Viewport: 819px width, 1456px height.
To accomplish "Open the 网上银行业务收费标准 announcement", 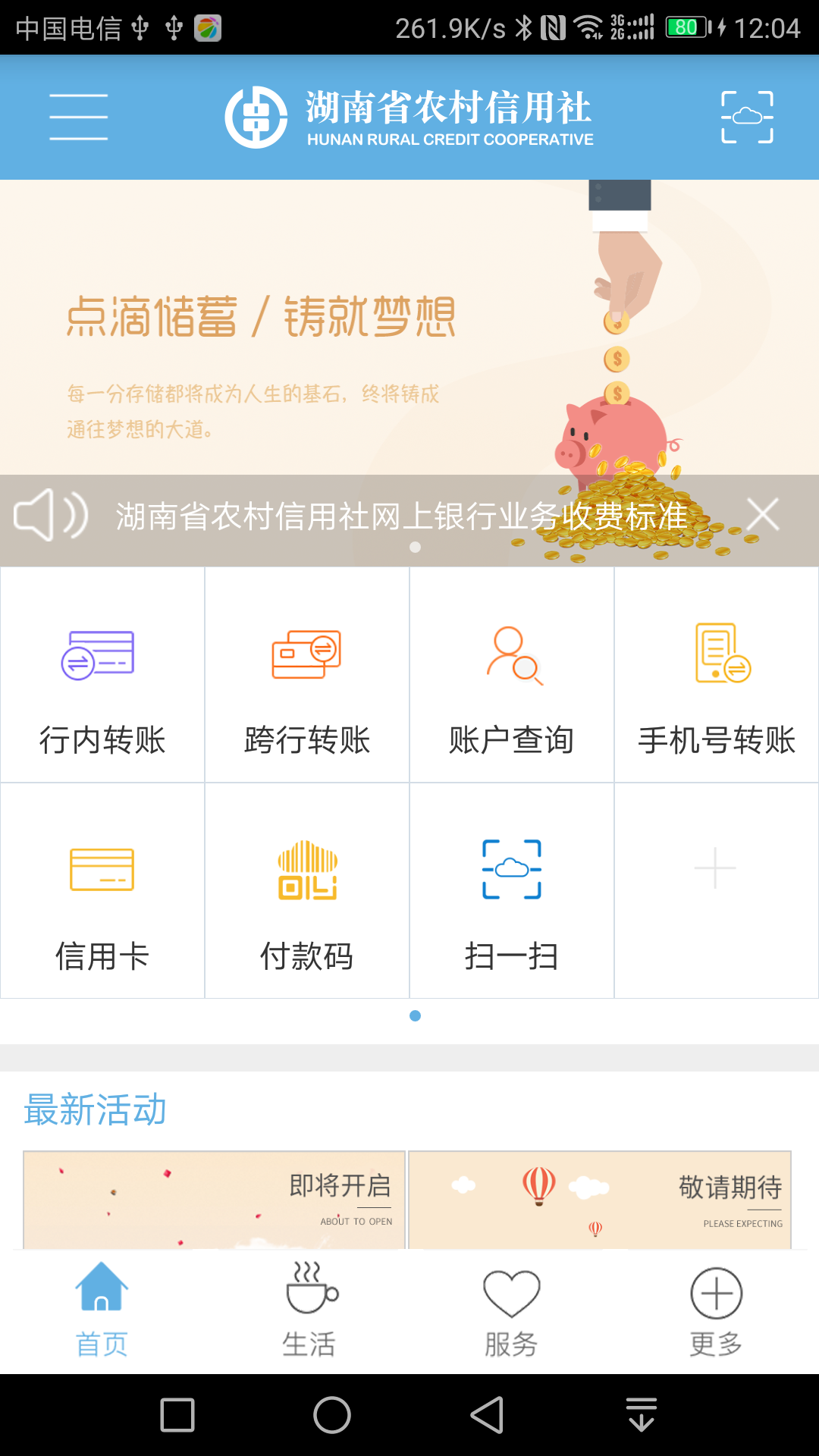I will [x=402, y=516].
